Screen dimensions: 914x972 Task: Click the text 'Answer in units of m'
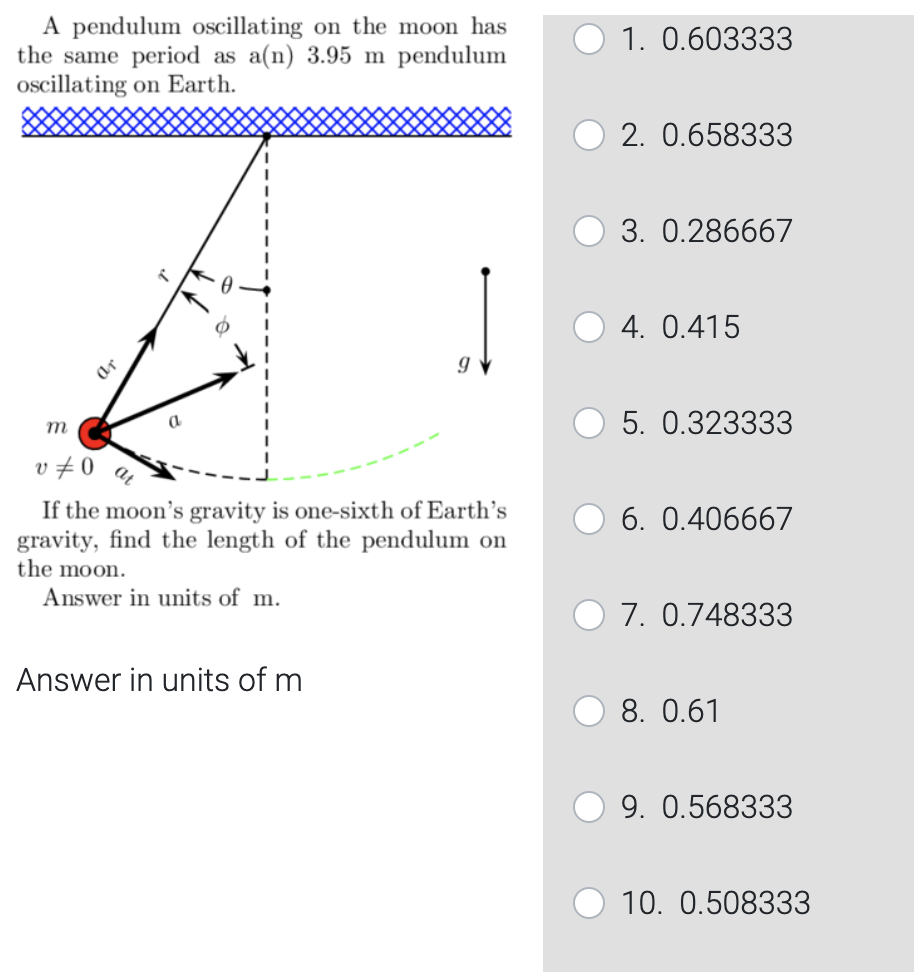coord(159,680)
